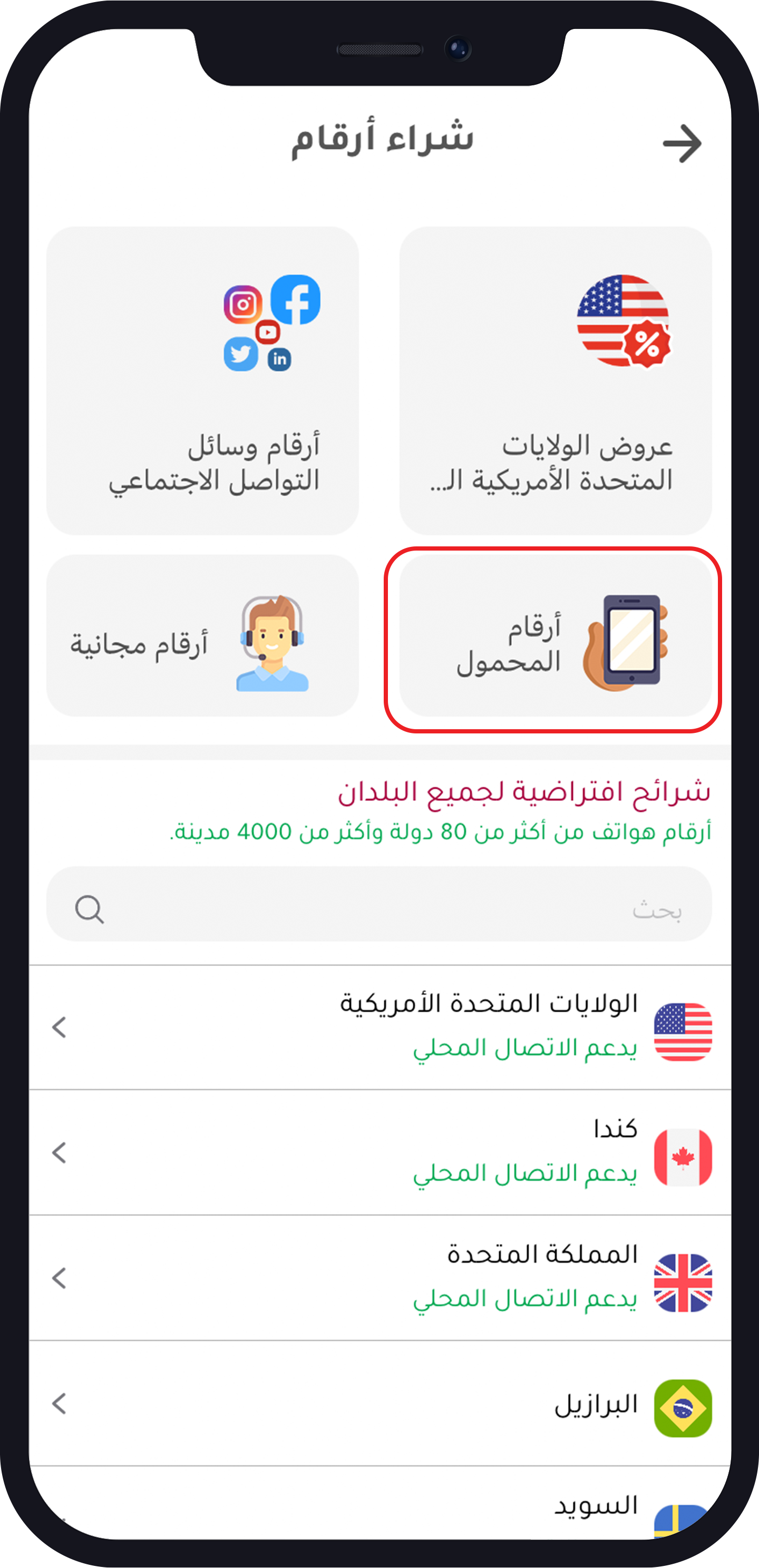
Task: Select the United States row
Action: coord(379,1028)
